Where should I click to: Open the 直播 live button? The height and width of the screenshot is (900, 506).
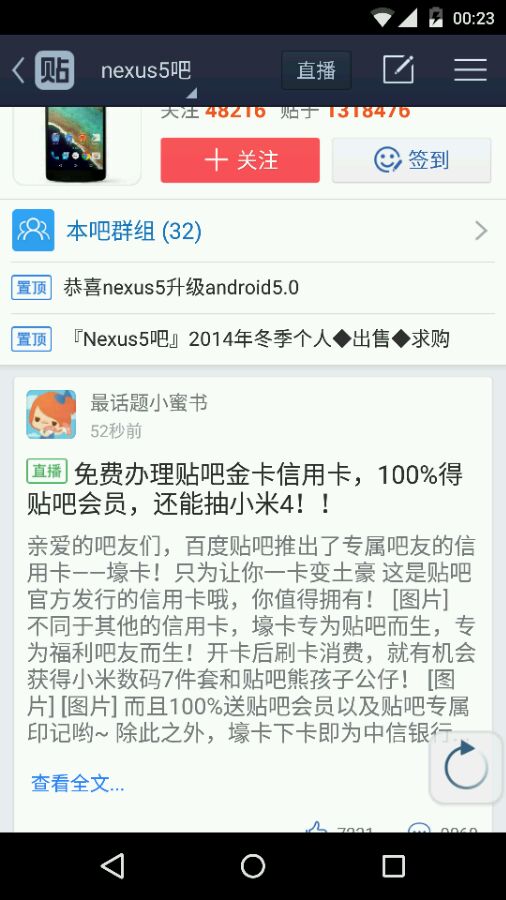coord(316,71)
